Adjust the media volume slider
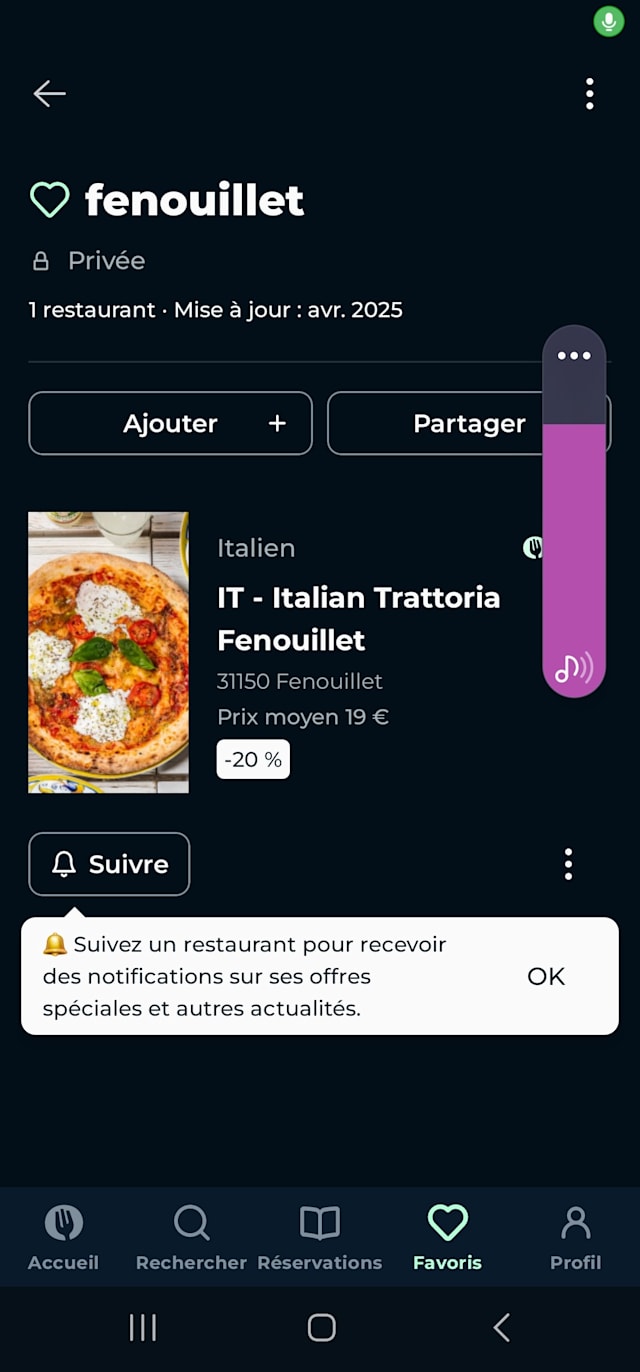The width and height of the screenshot is (640, 1372). 574,540
